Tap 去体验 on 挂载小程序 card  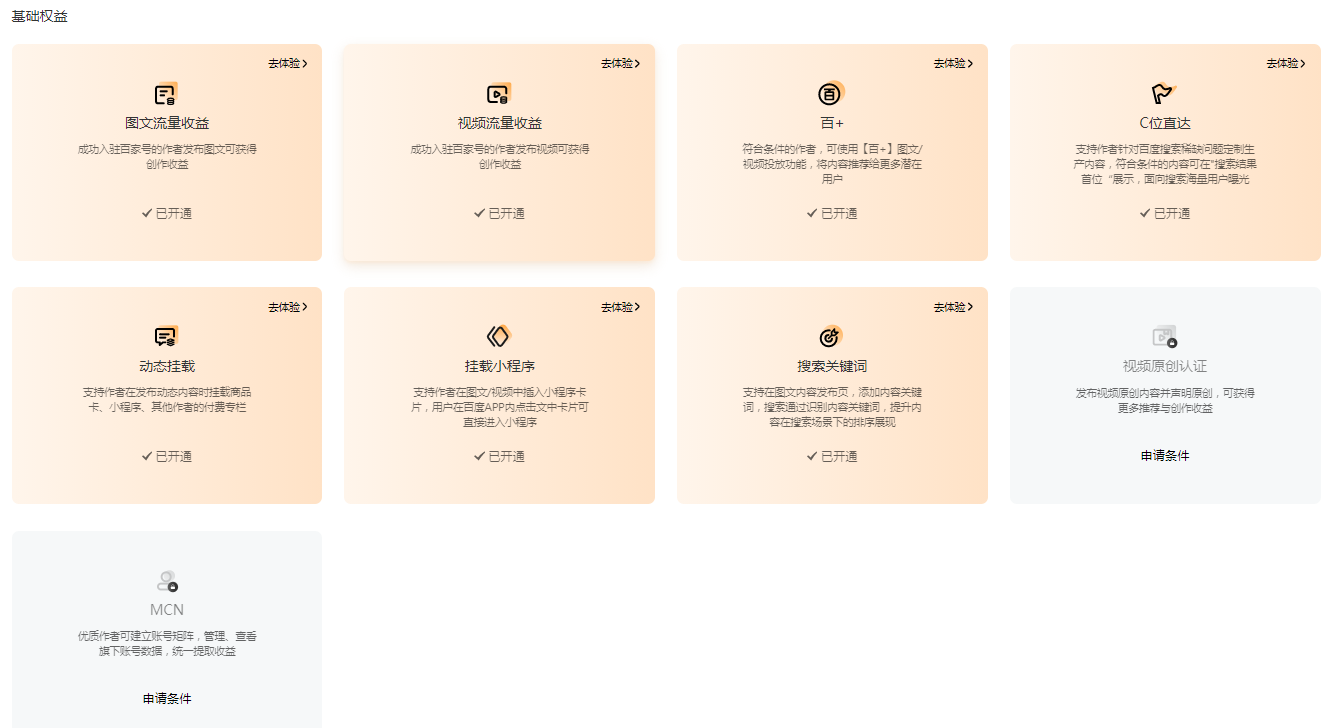click(x=620, y=307)
